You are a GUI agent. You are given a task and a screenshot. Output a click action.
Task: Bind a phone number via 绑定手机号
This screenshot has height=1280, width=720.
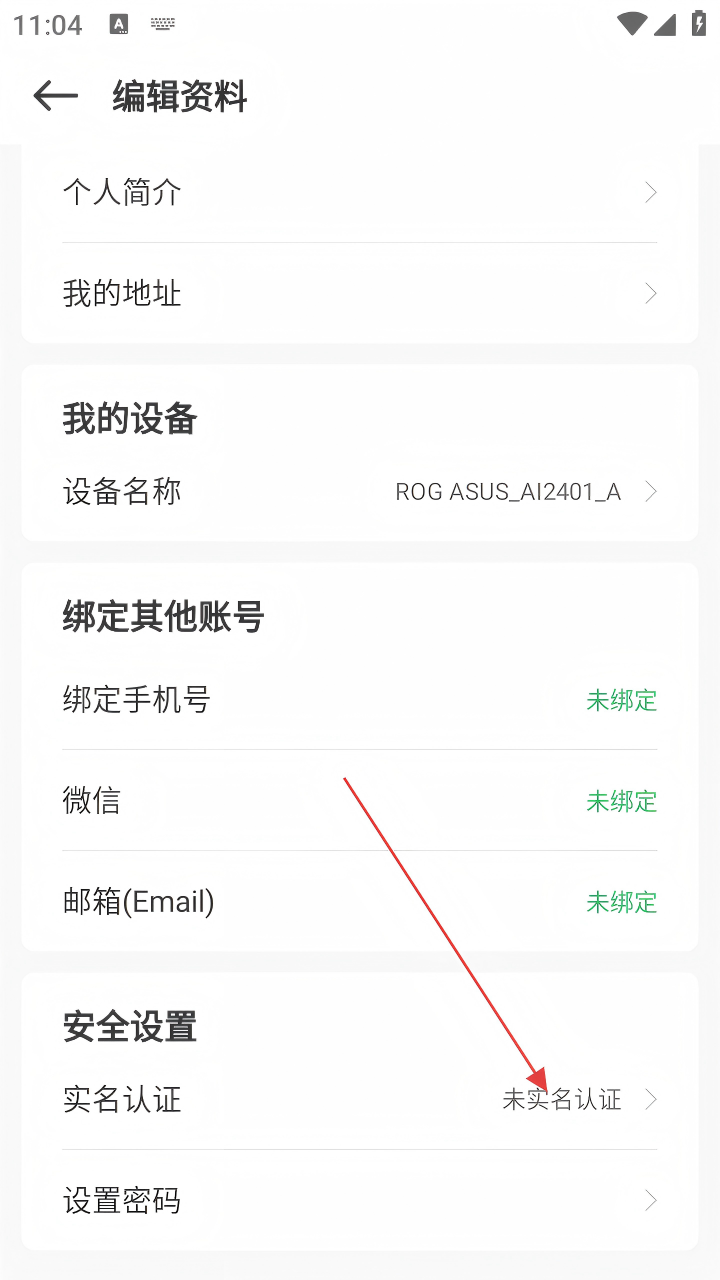359,700
